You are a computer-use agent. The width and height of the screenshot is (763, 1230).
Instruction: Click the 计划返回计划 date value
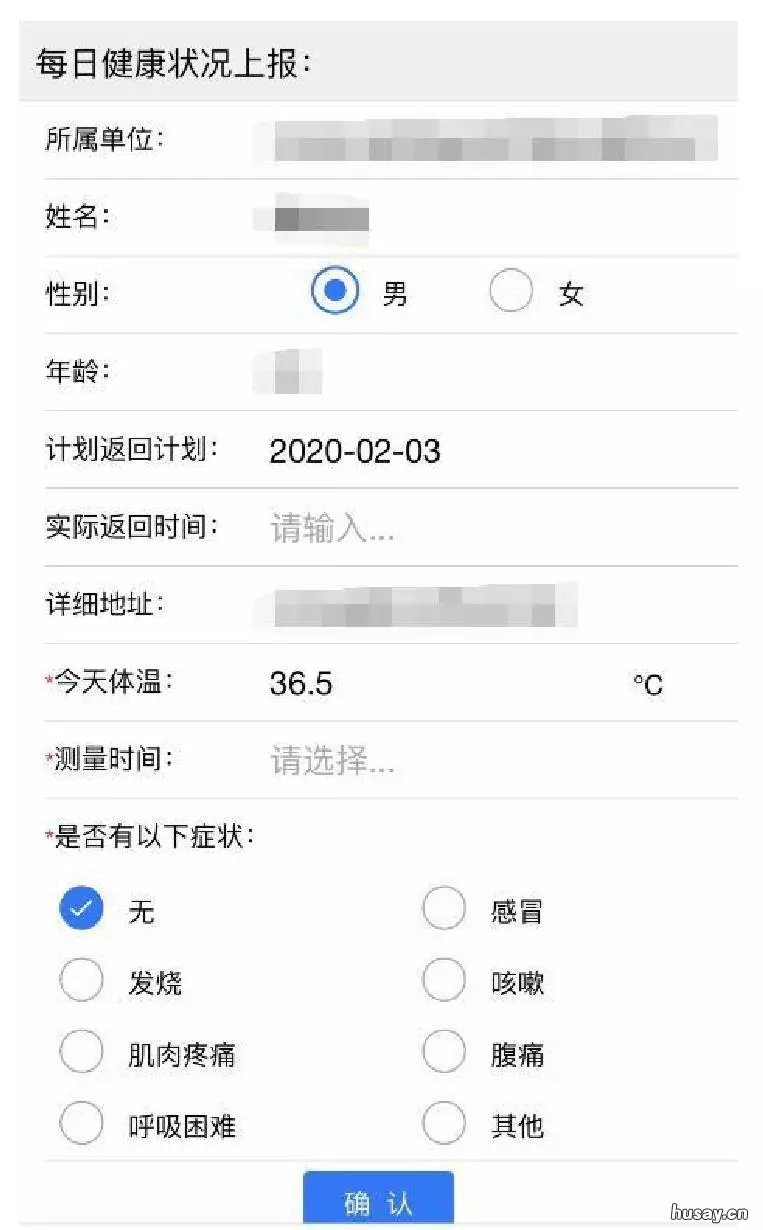pos(355,452)
